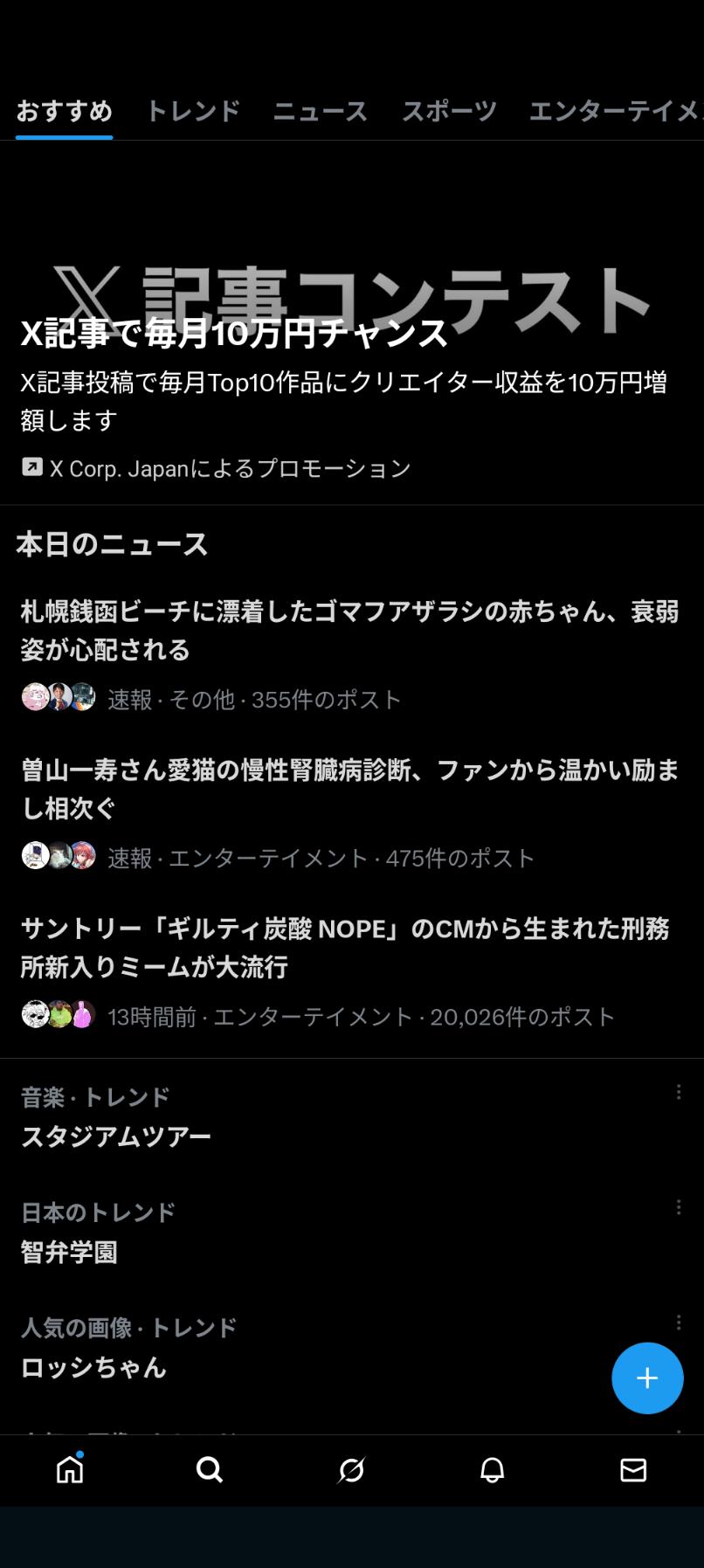View the 智弁学園 trend
The image size is (704, 1568).
pyautogui.click(x=69, y=1252)
